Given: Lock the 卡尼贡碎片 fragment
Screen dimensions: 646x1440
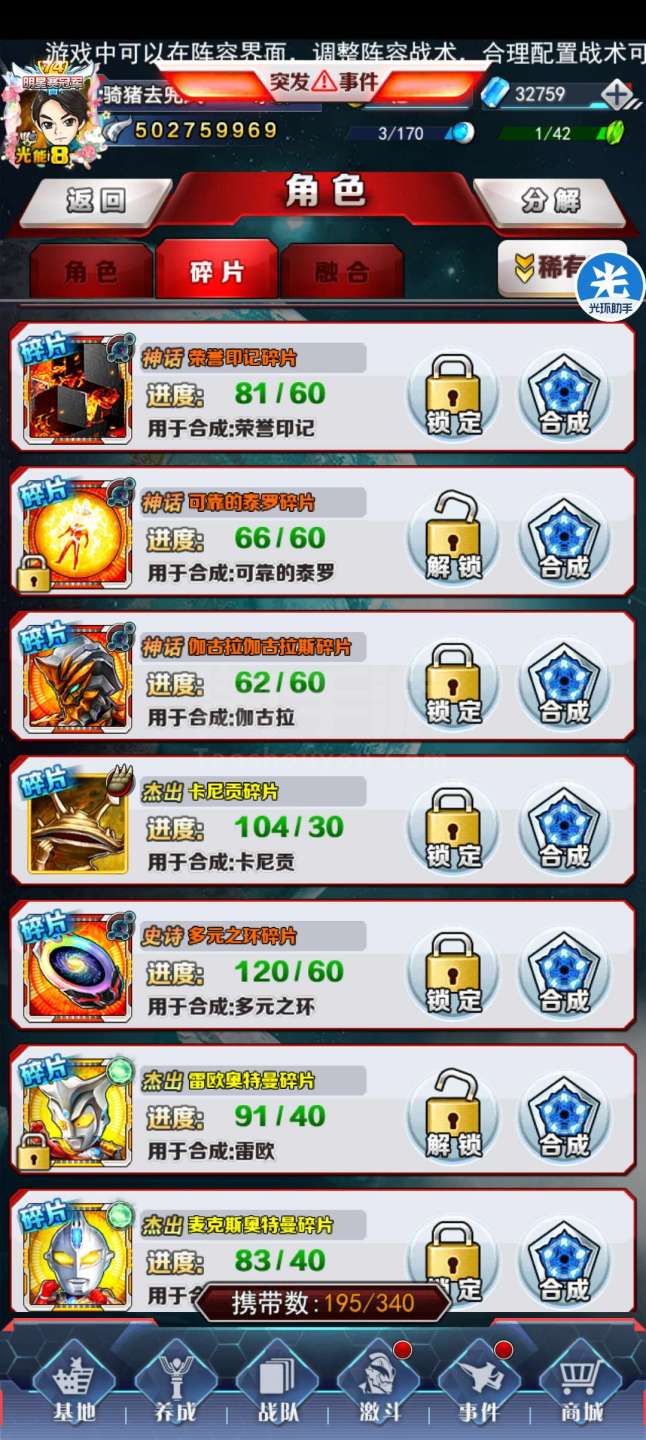Looking at the screenshot, I should click(453, 828).
